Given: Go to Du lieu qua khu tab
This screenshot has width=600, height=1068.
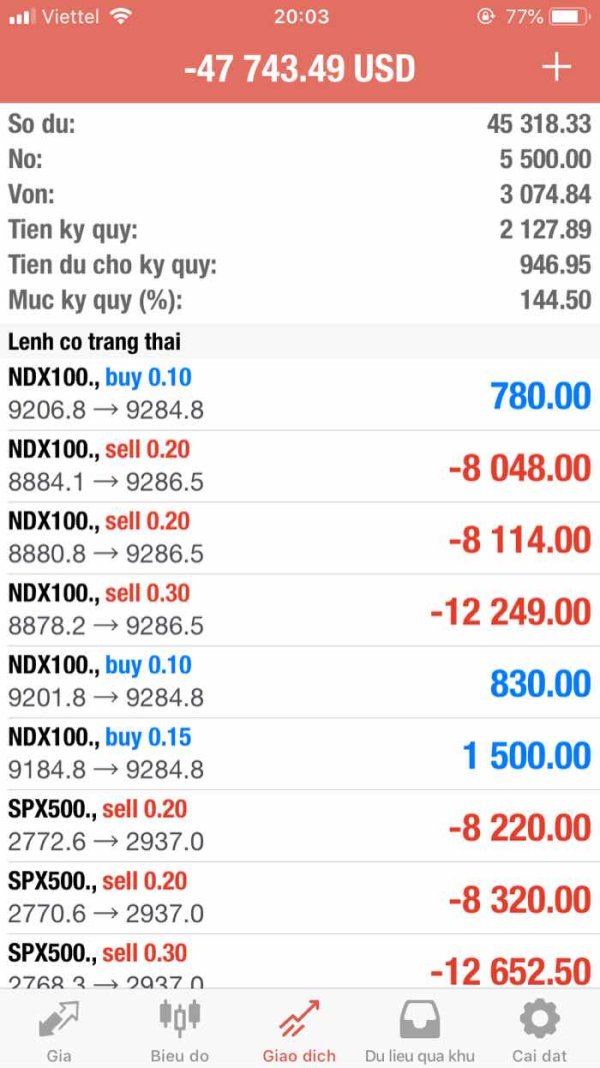Looking at the screenshot, I should click(x=420, y=1030).
